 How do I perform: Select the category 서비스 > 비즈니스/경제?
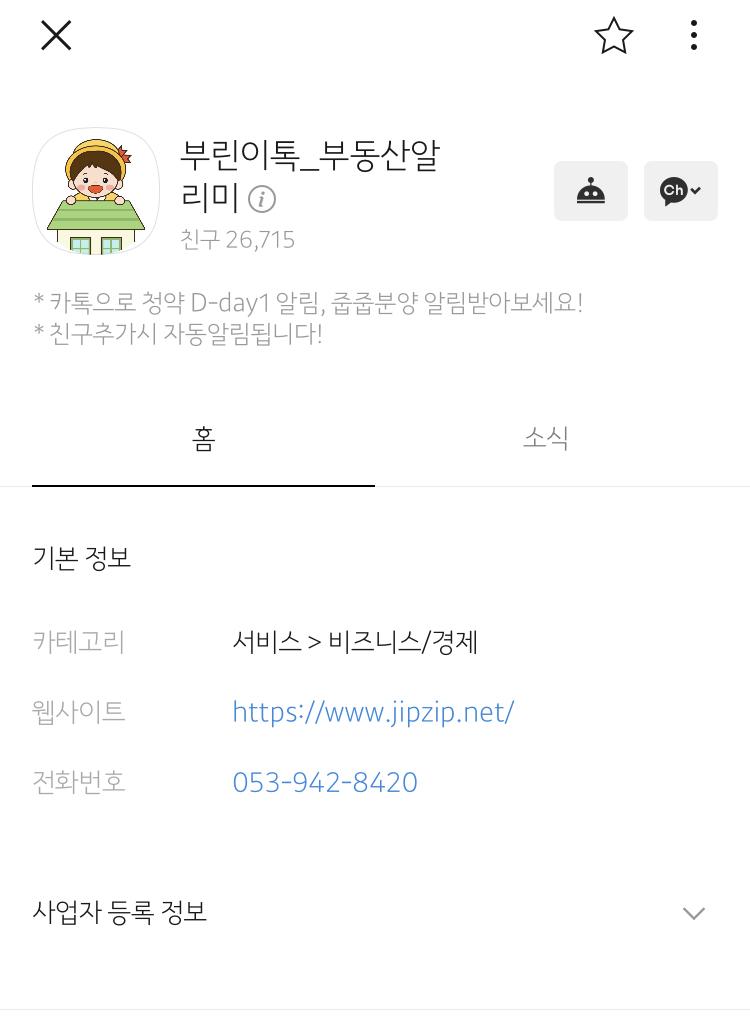pos(355,642)
